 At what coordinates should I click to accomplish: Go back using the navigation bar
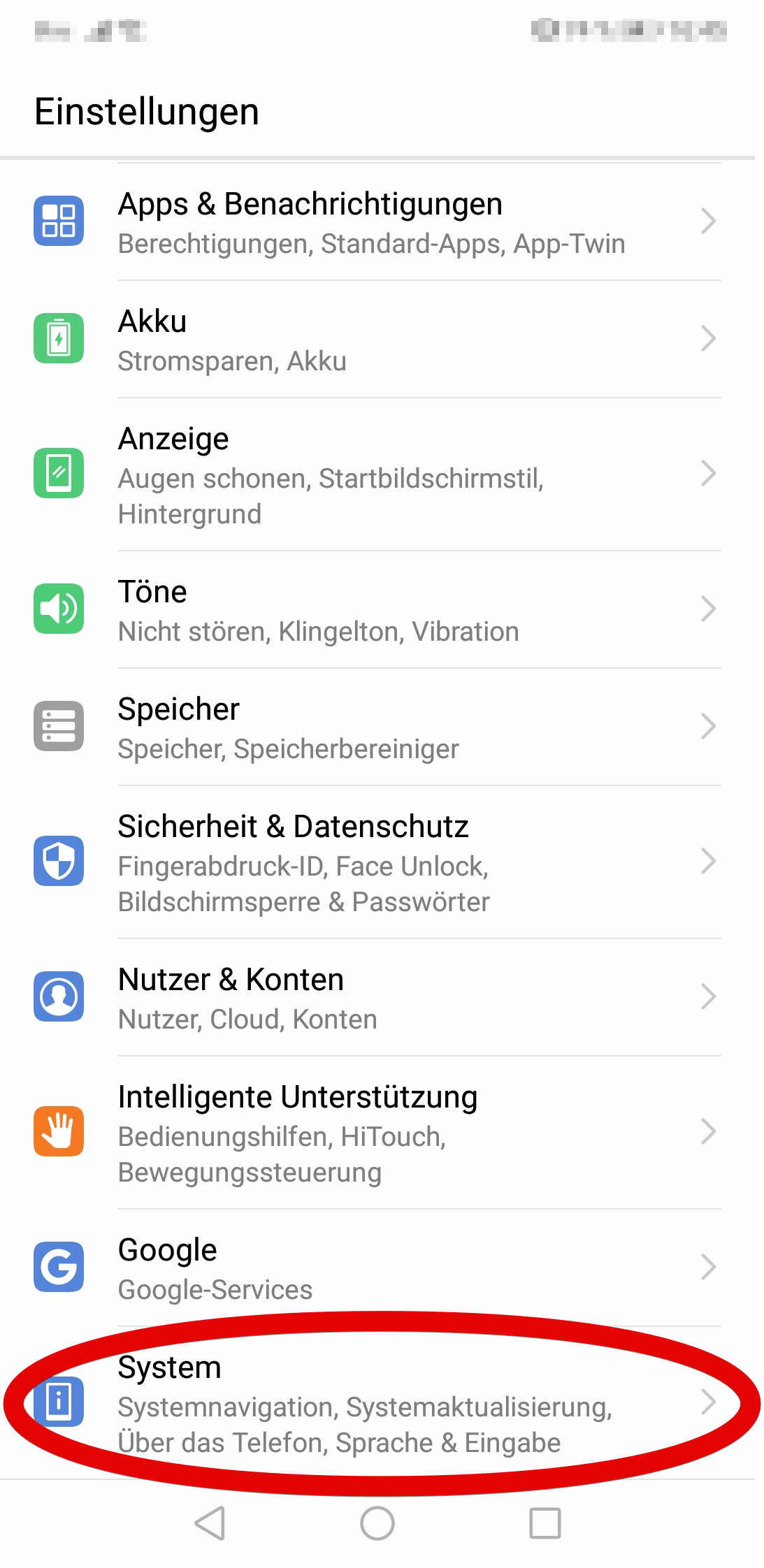pyautogui.click(x=210, y=1523)
